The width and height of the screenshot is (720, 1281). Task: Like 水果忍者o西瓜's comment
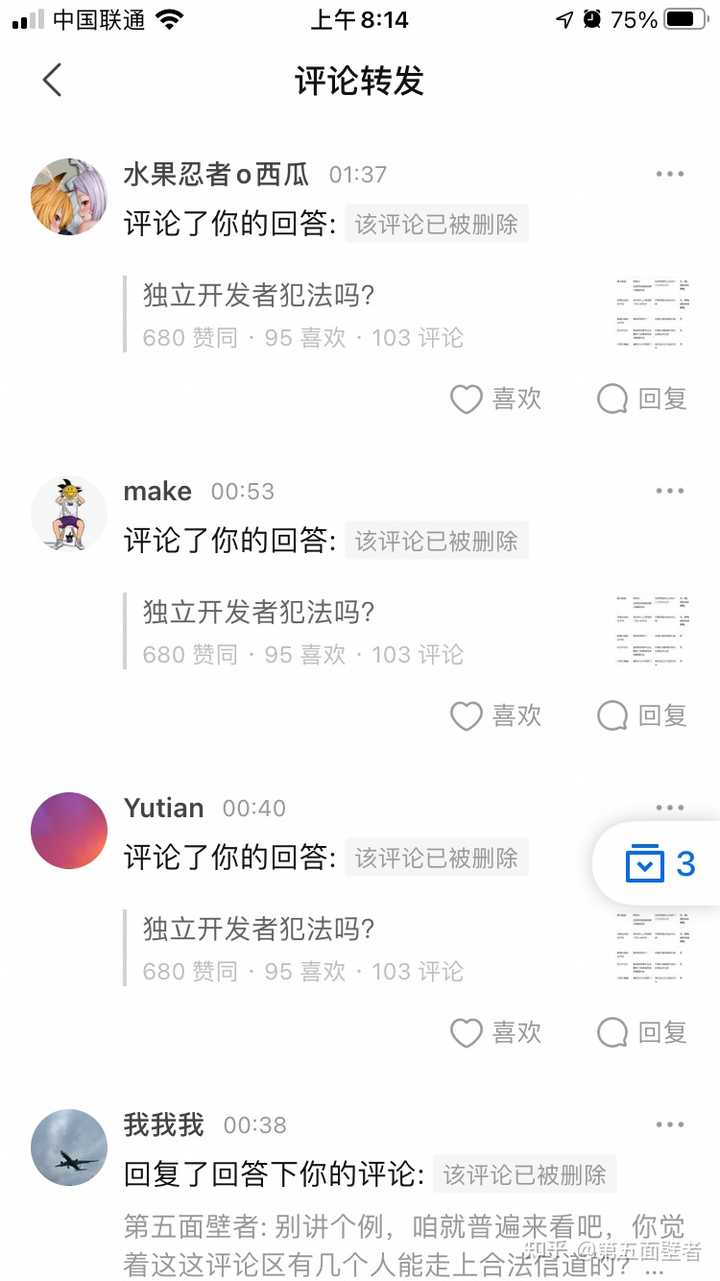(x=495, y=399)
